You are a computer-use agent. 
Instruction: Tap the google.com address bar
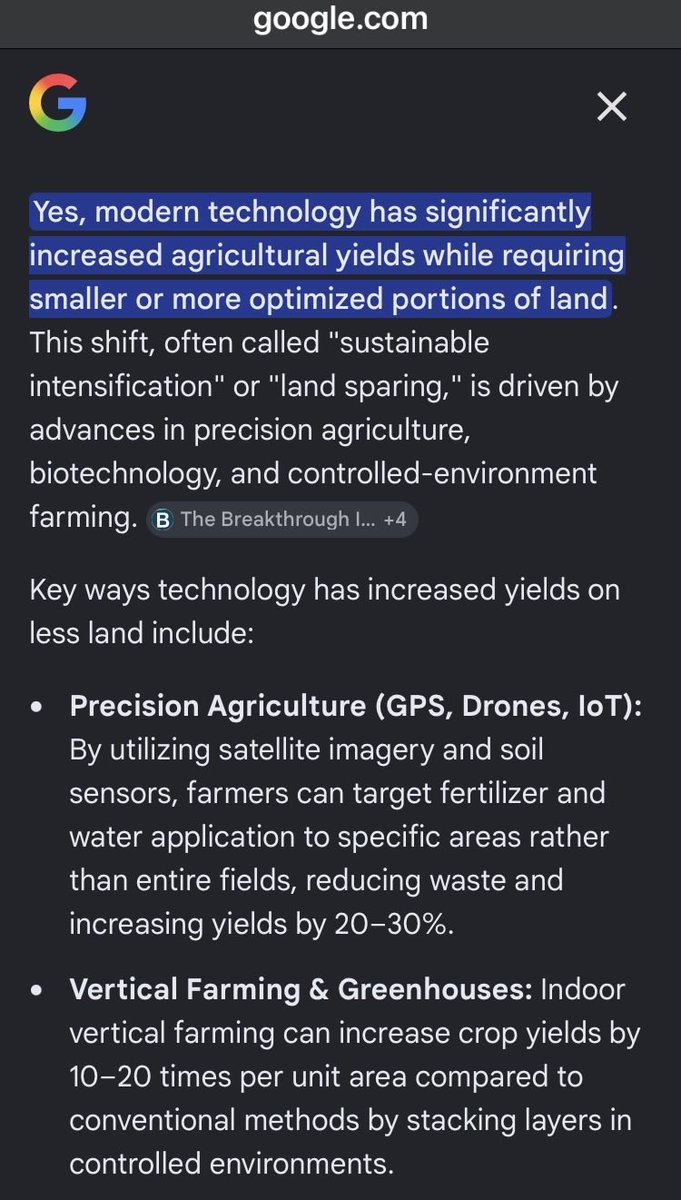[340, 19]
